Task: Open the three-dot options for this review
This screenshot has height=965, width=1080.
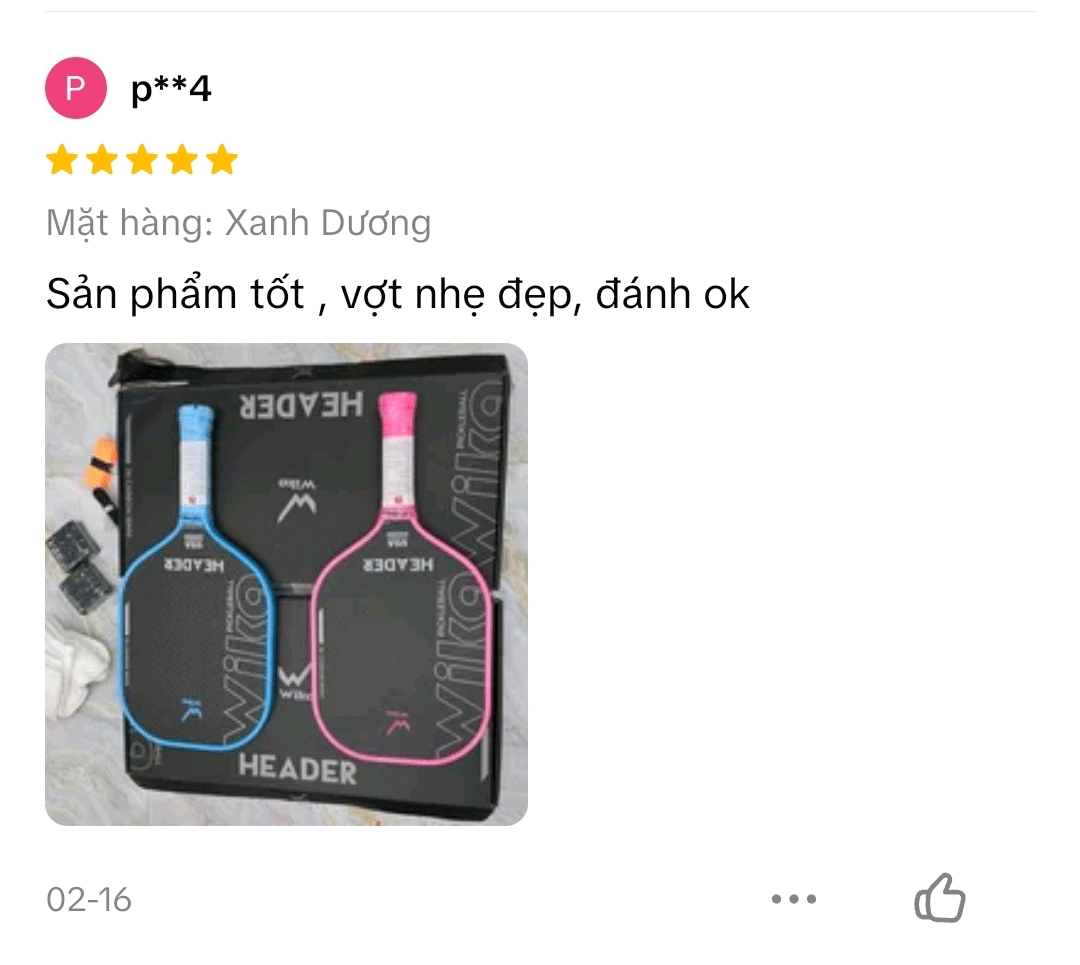Action: pos(794,899)
